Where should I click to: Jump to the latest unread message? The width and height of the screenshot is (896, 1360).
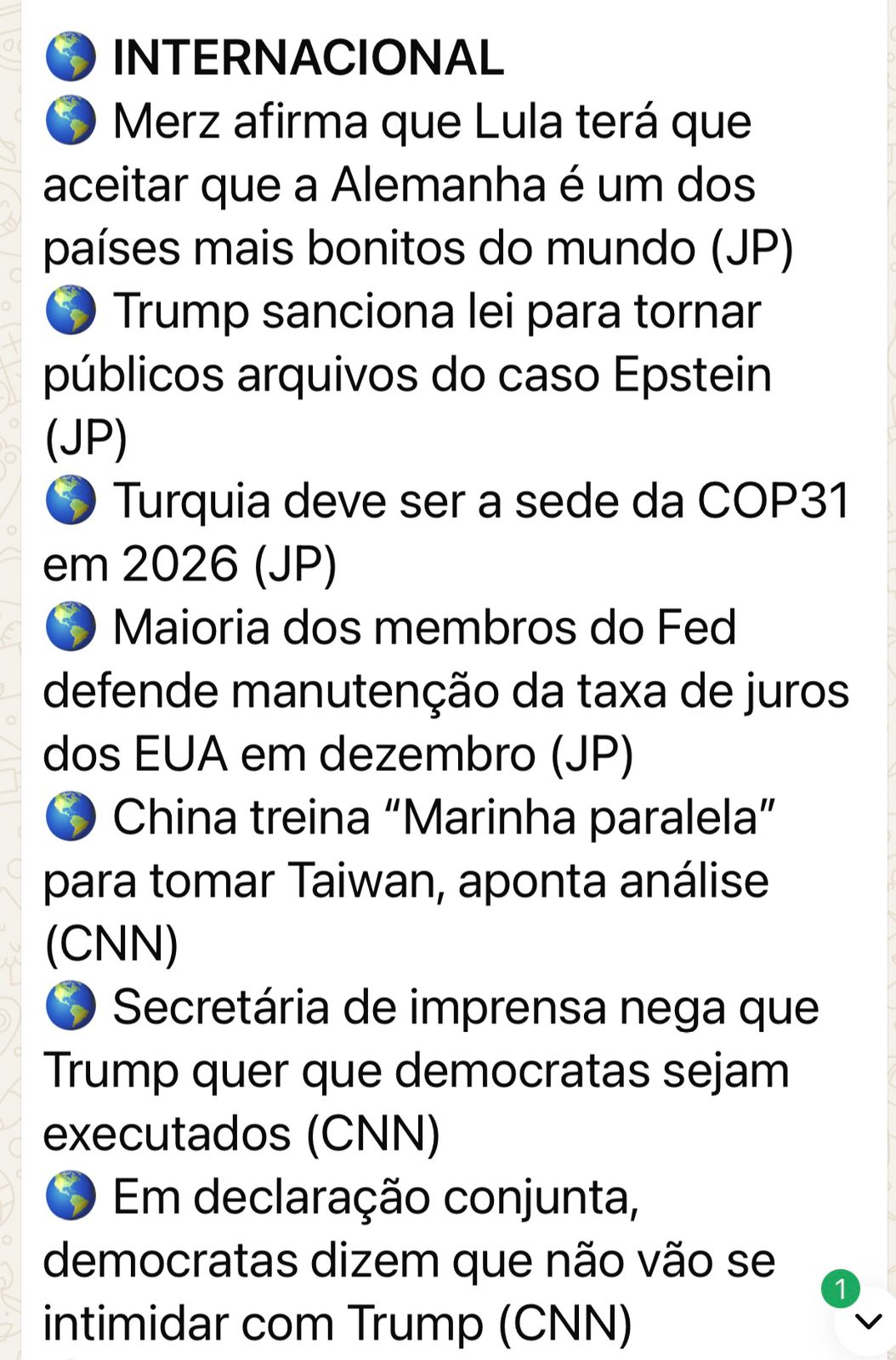pos(867,1321)
